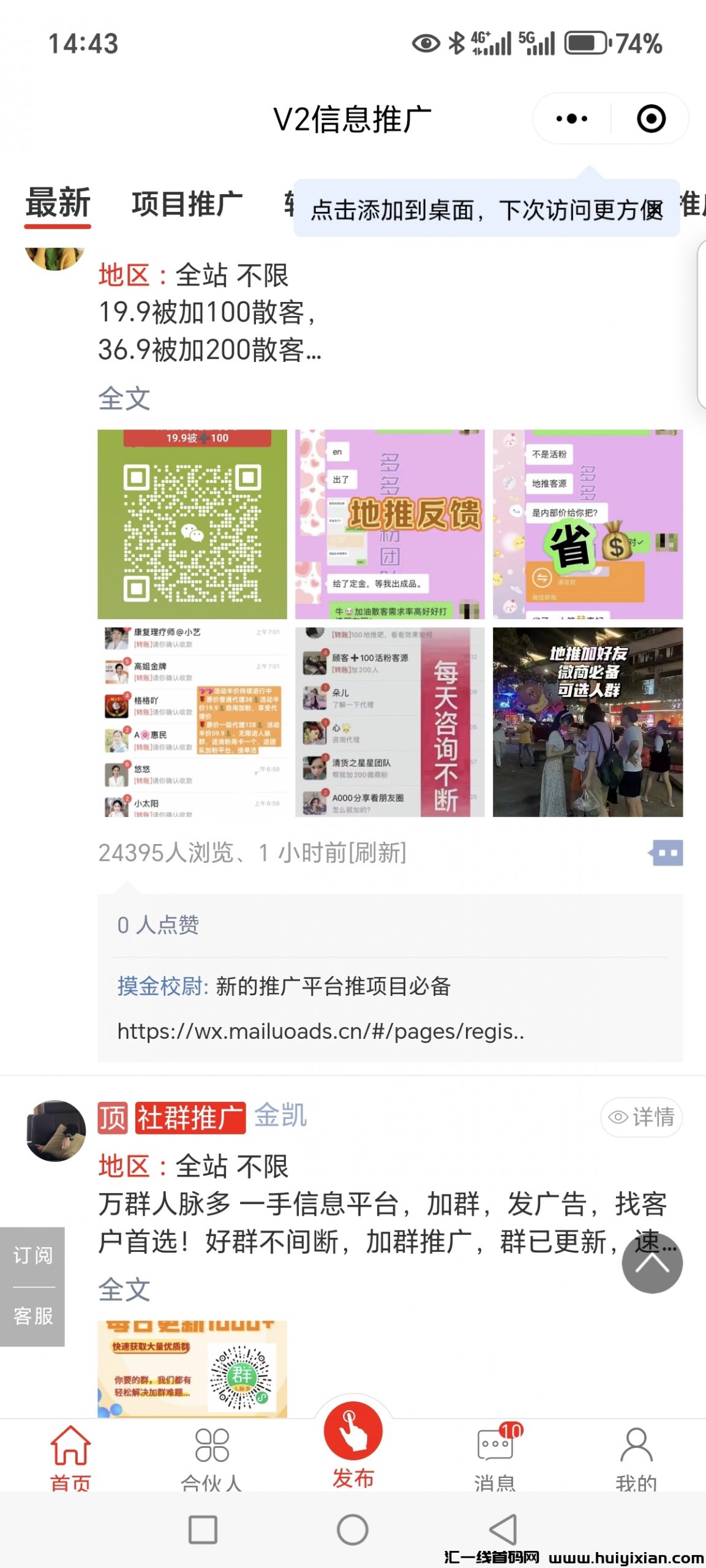Open the QR code picture tile

click(192, 524)
